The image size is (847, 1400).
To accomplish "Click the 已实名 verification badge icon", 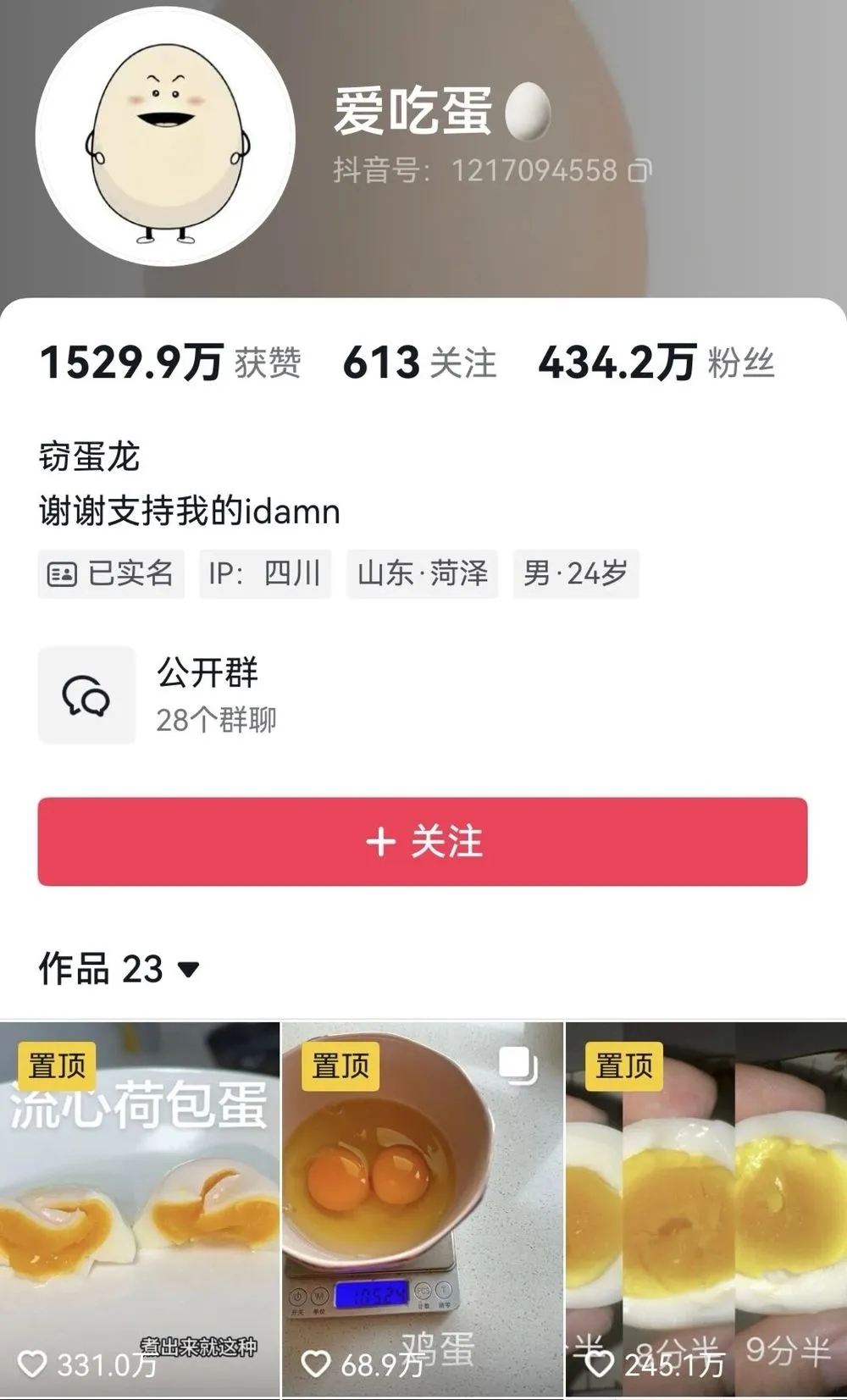I will [x=62, y=574].
